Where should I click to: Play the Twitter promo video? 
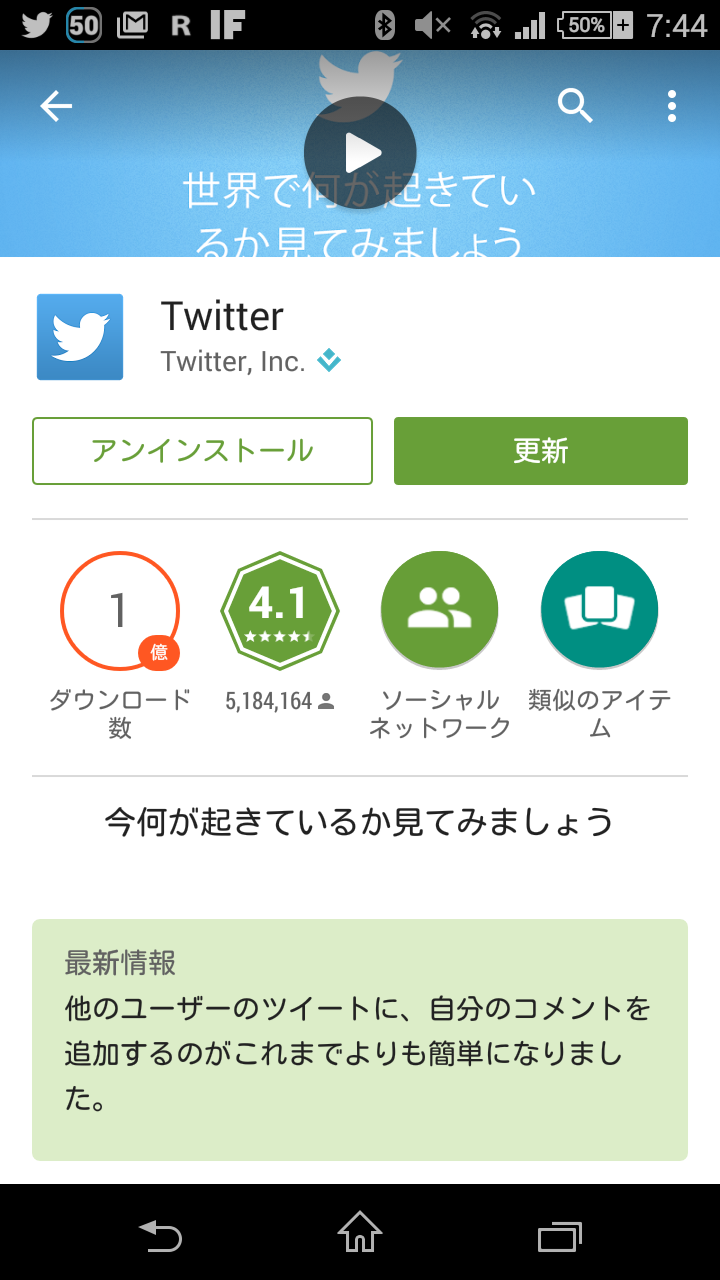tap(360, 153)
